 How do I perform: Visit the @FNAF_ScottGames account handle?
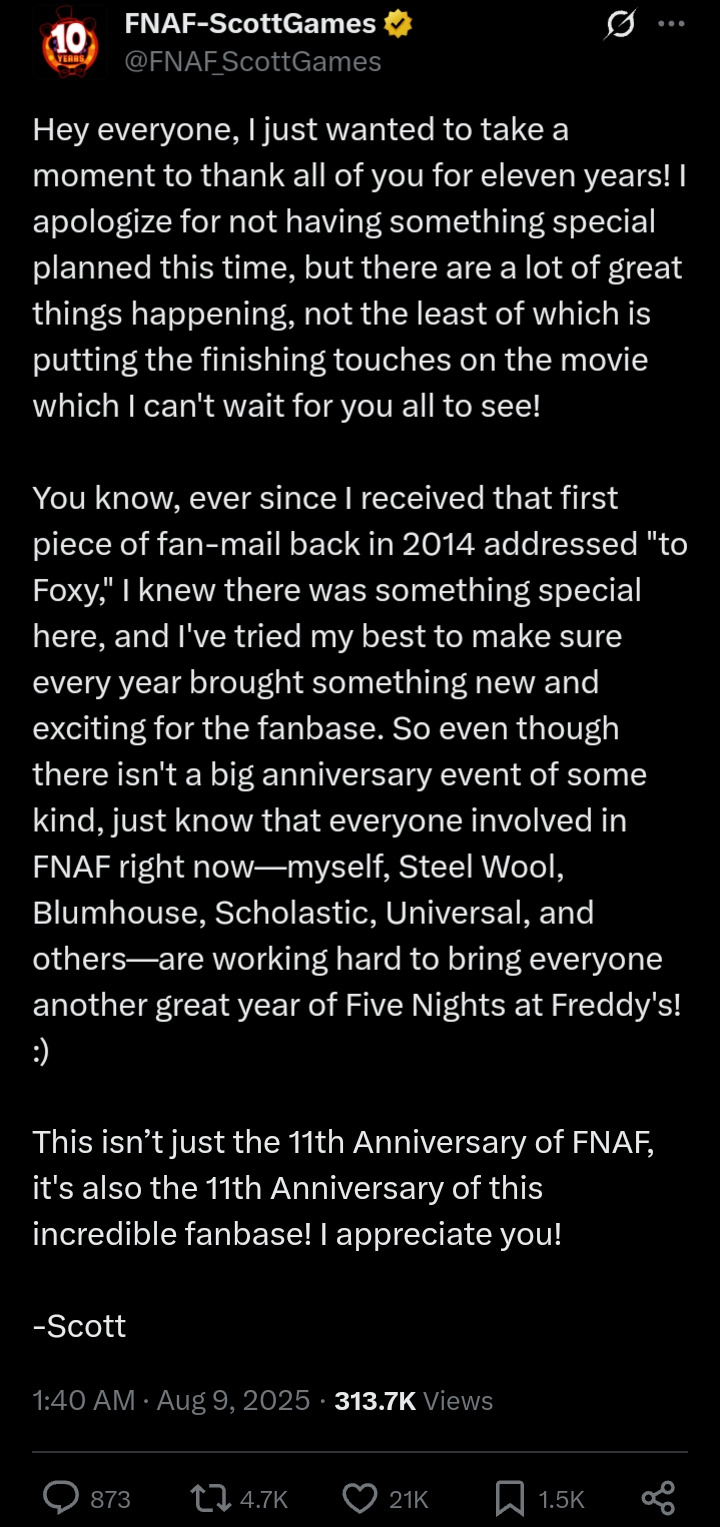(x=253, y=61)
